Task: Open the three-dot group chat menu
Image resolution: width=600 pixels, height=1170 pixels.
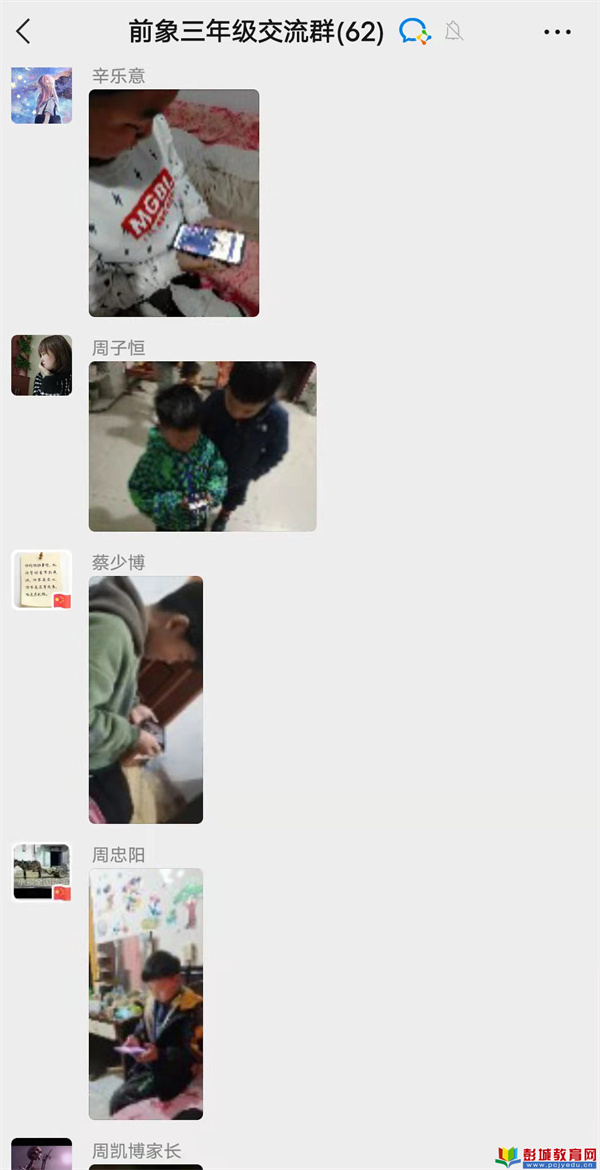Action: click(x=557, y=32)
